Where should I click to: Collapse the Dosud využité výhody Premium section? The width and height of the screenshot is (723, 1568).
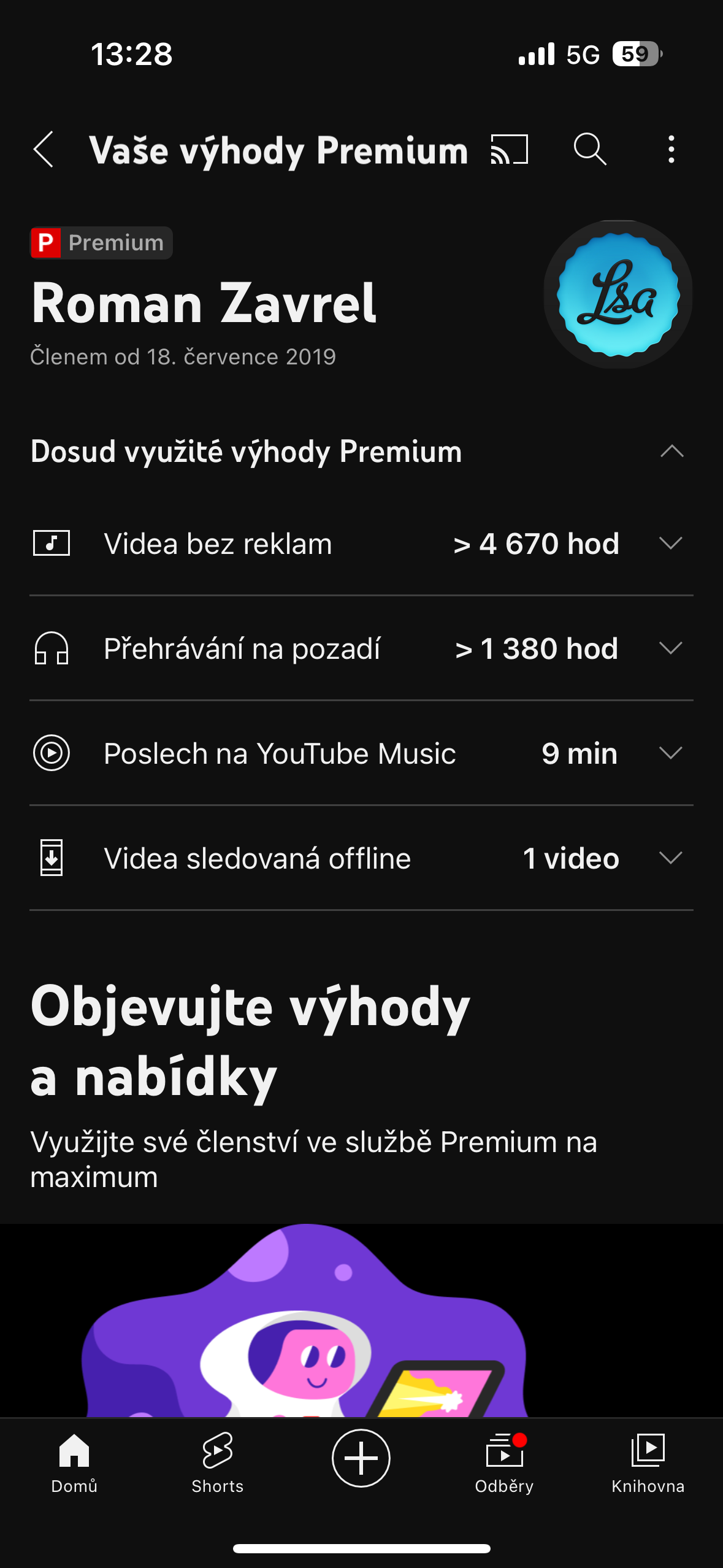(x=673, y=452)
